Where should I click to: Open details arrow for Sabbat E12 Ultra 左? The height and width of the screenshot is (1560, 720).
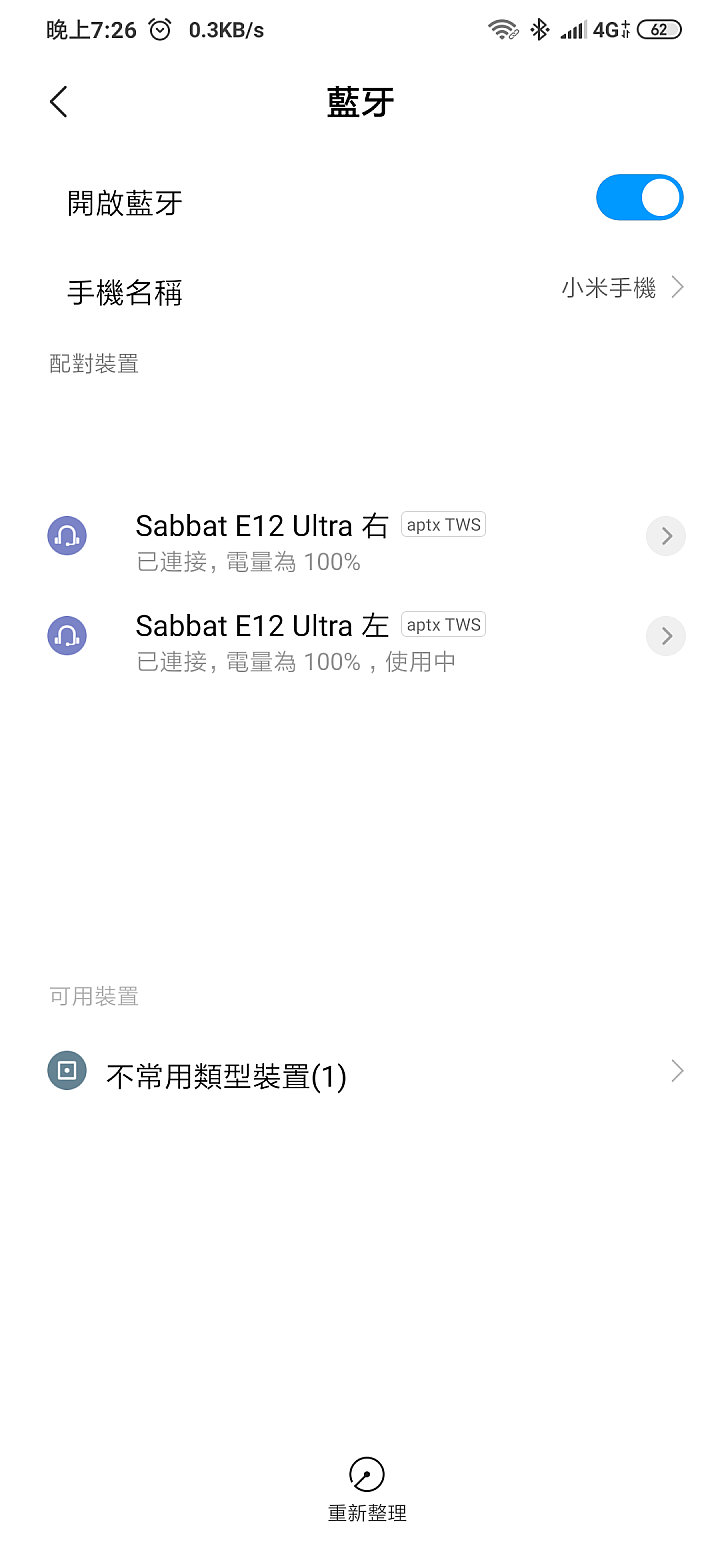[x=666, y=637]
